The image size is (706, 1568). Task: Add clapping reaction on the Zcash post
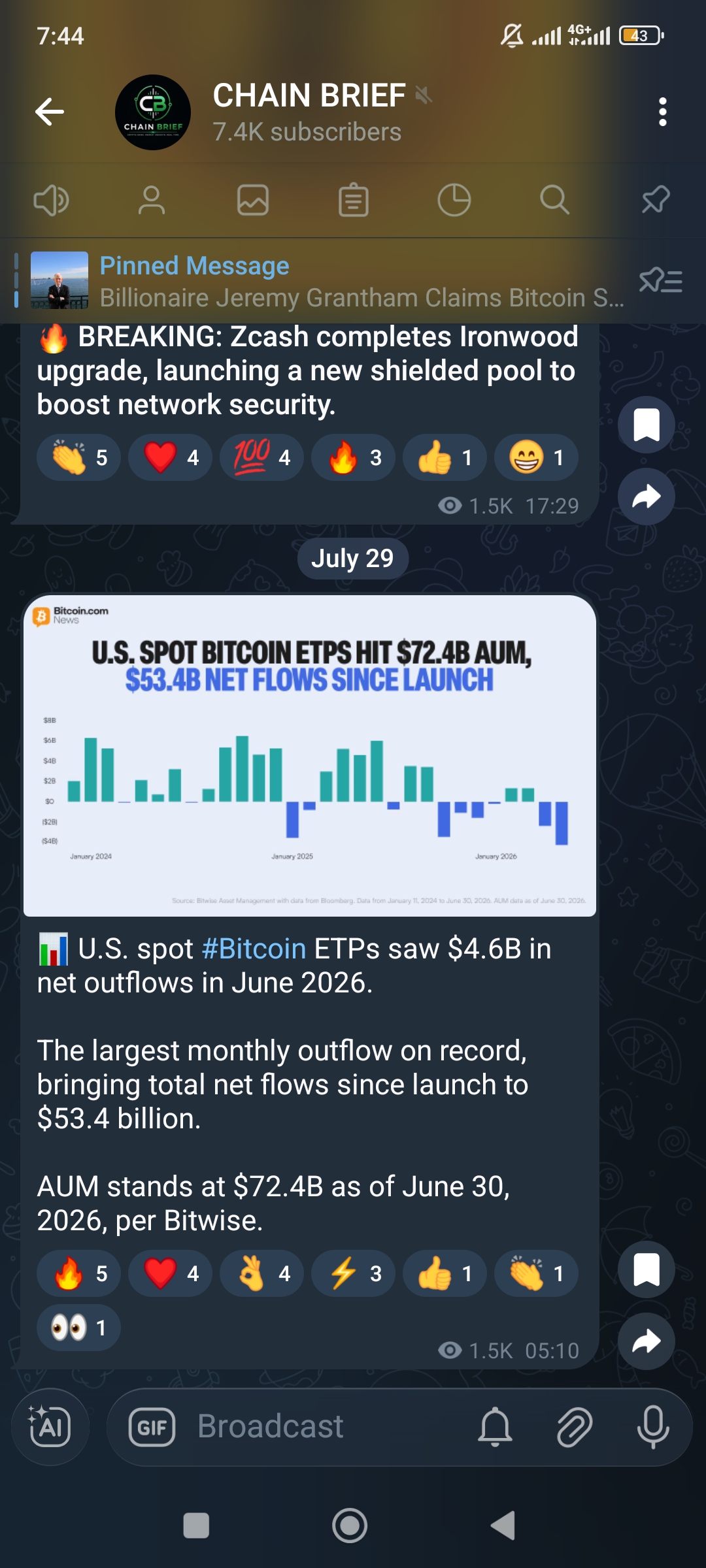click(78, 457)
